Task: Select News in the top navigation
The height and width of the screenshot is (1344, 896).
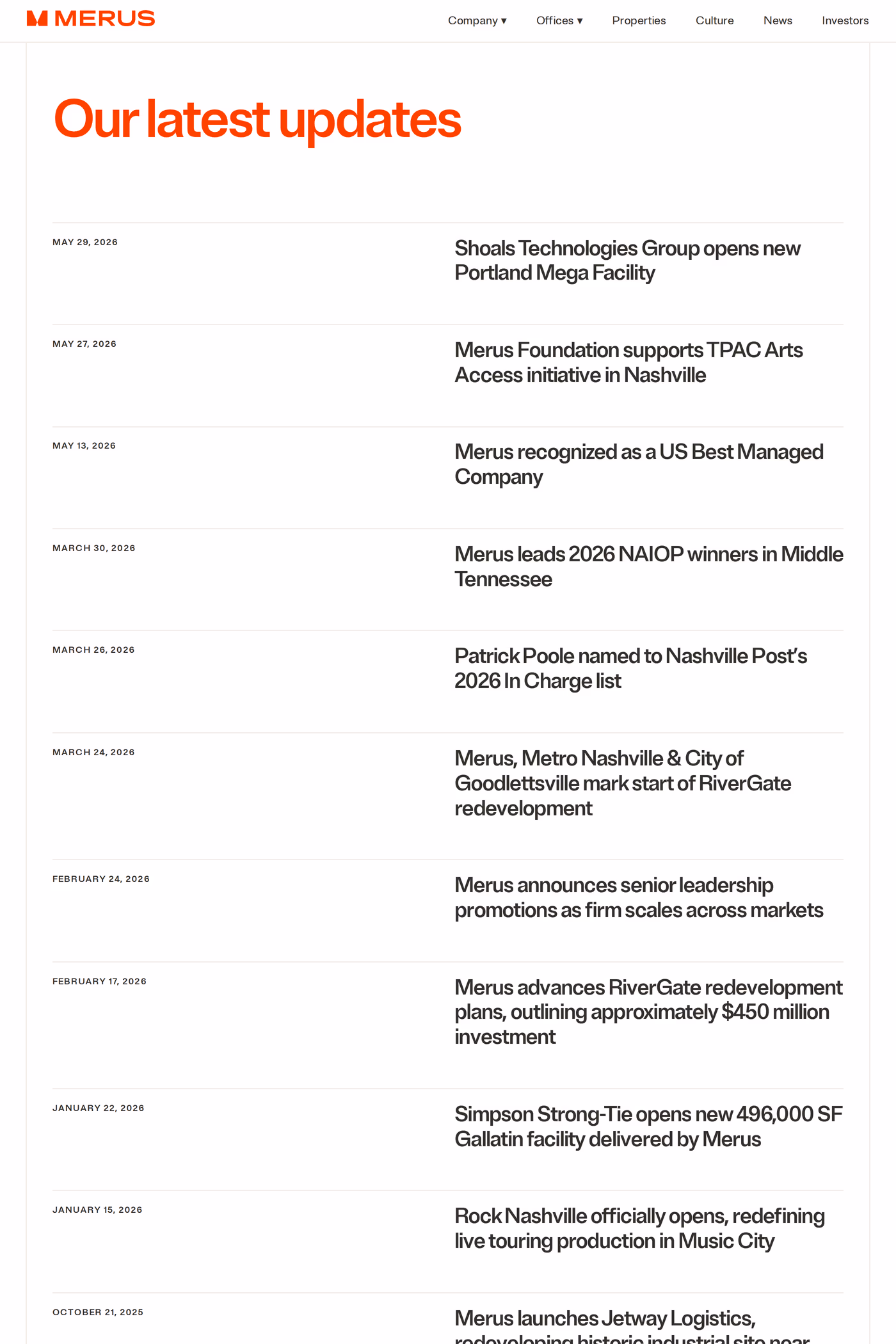Action: pos(778,20)
